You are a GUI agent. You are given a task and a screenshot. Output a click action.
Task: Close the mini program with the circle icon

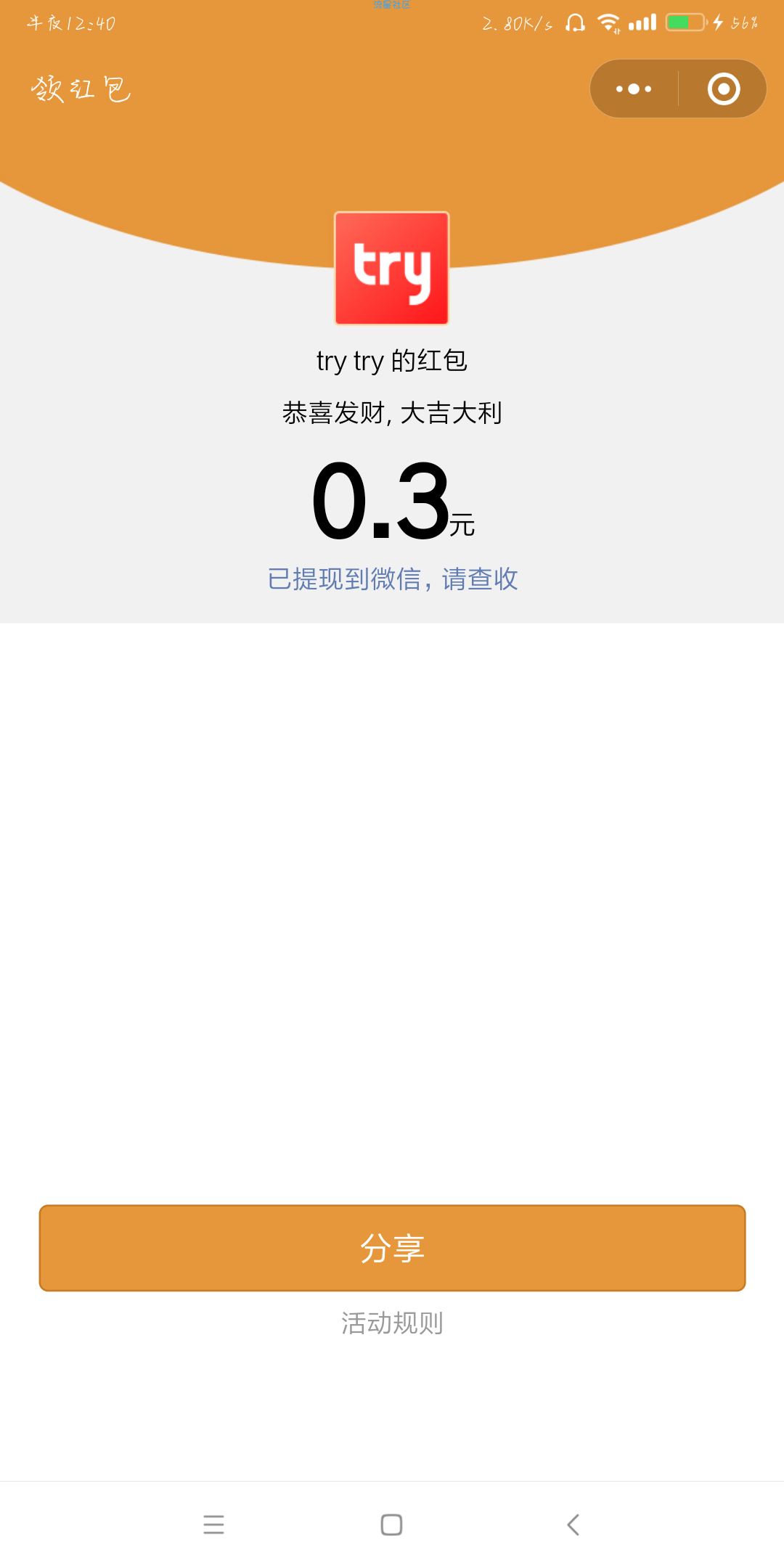[x=723, y=89]
